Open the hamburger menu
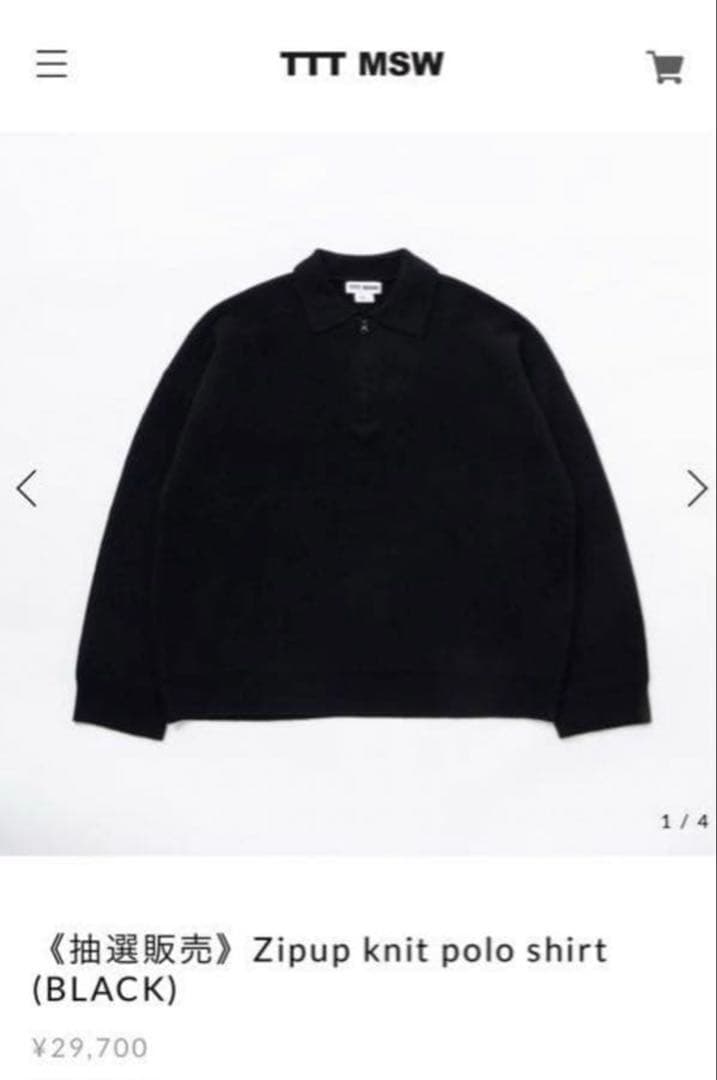Viewport: 717px width, 1080px height. tap(52, 64)
